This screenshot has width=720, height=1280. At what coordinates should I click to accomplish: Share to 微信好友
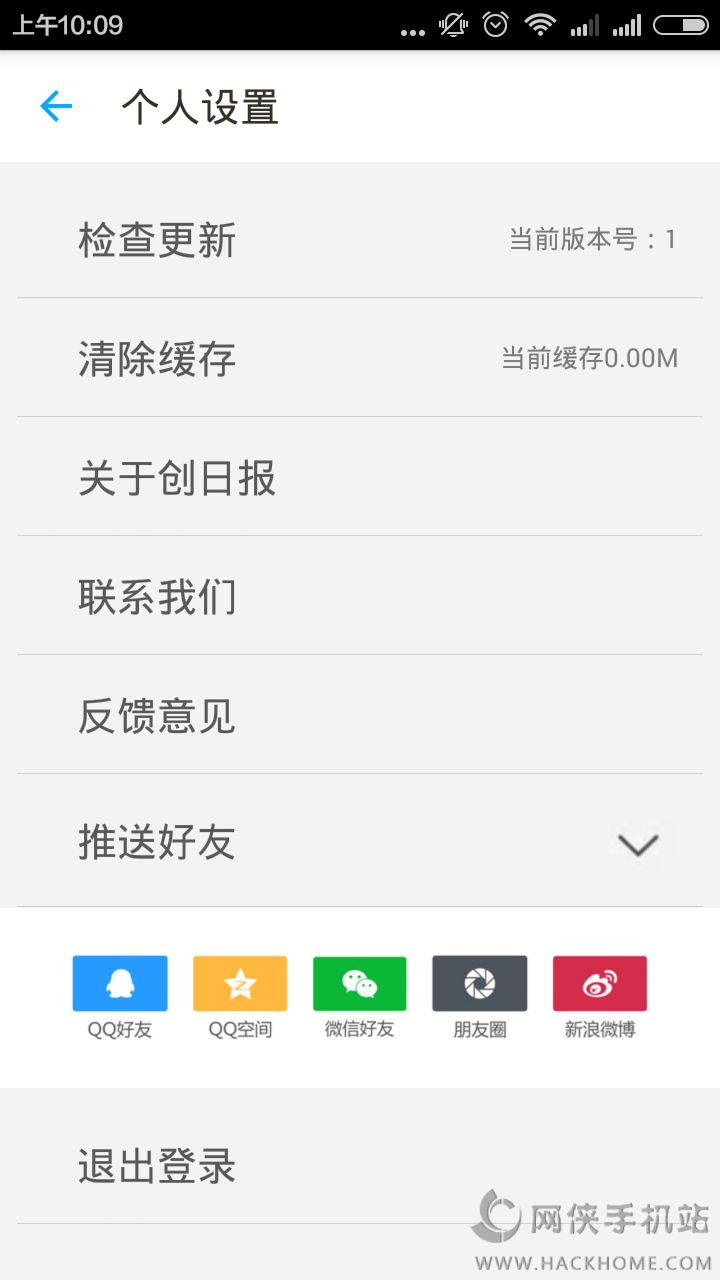pyautogui.click(x=360, y=984)
